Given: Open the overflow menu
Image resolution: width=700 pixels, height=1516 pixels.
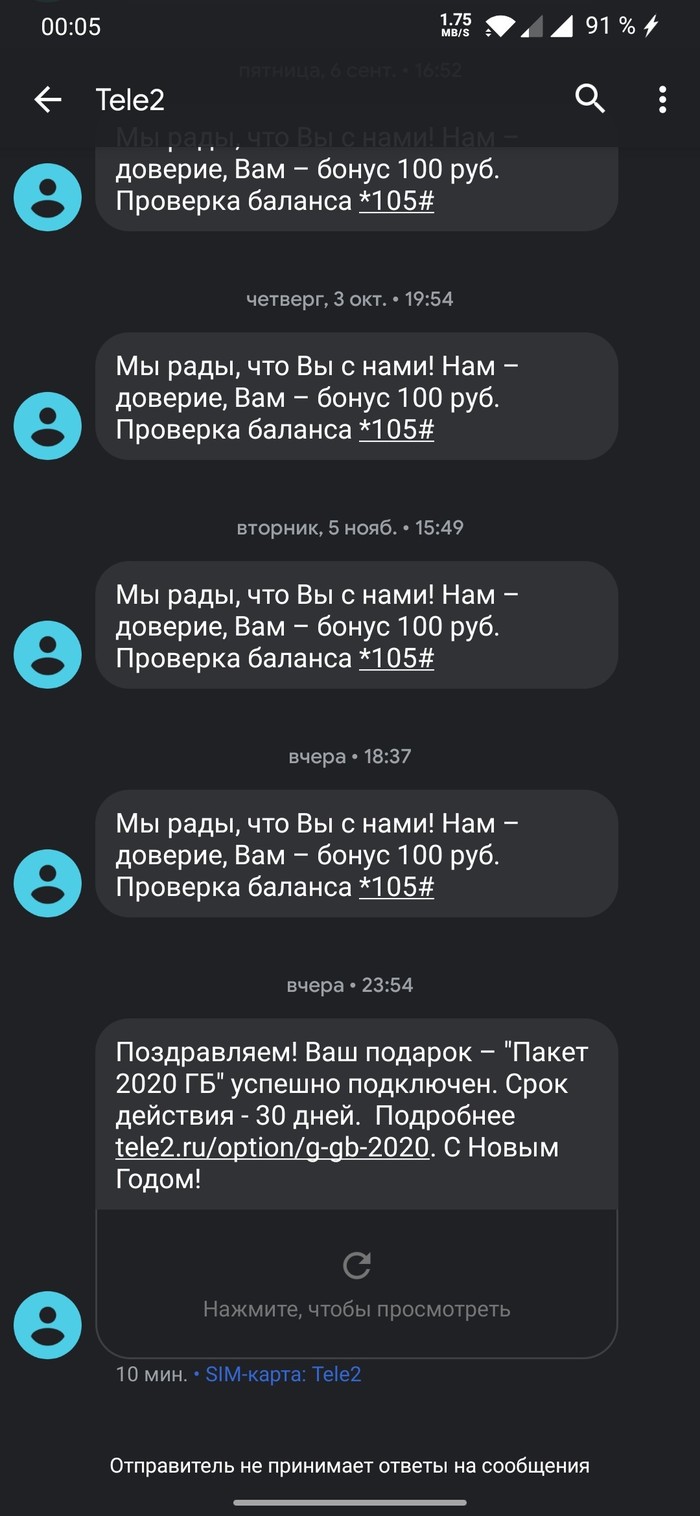Looking at the screenshot, I should pos(662,99).
